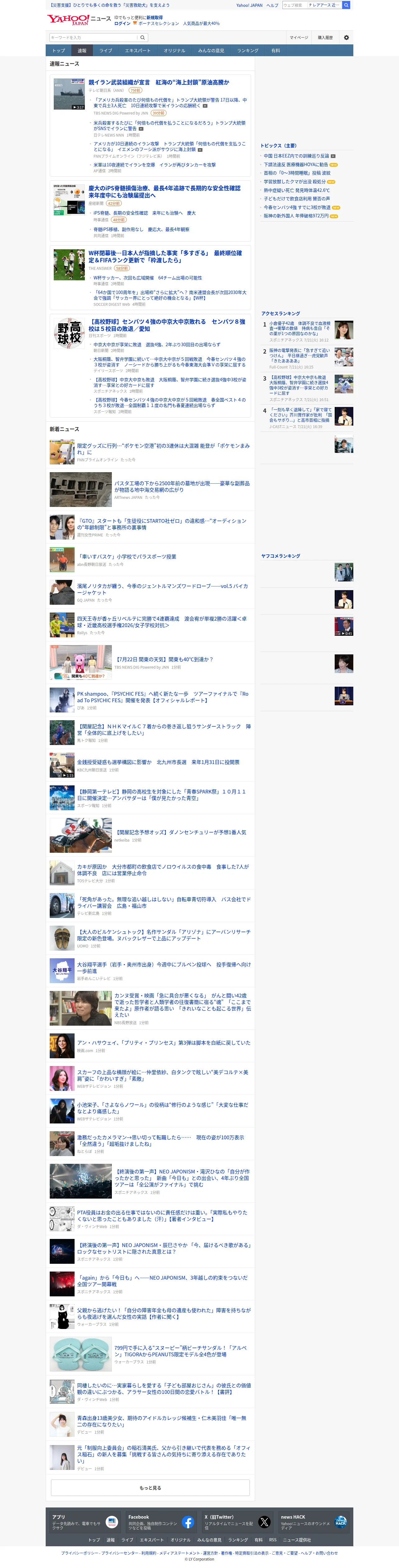Open 慶大のiPS脊髄損傷治療 article

click(x=164, y=192)
